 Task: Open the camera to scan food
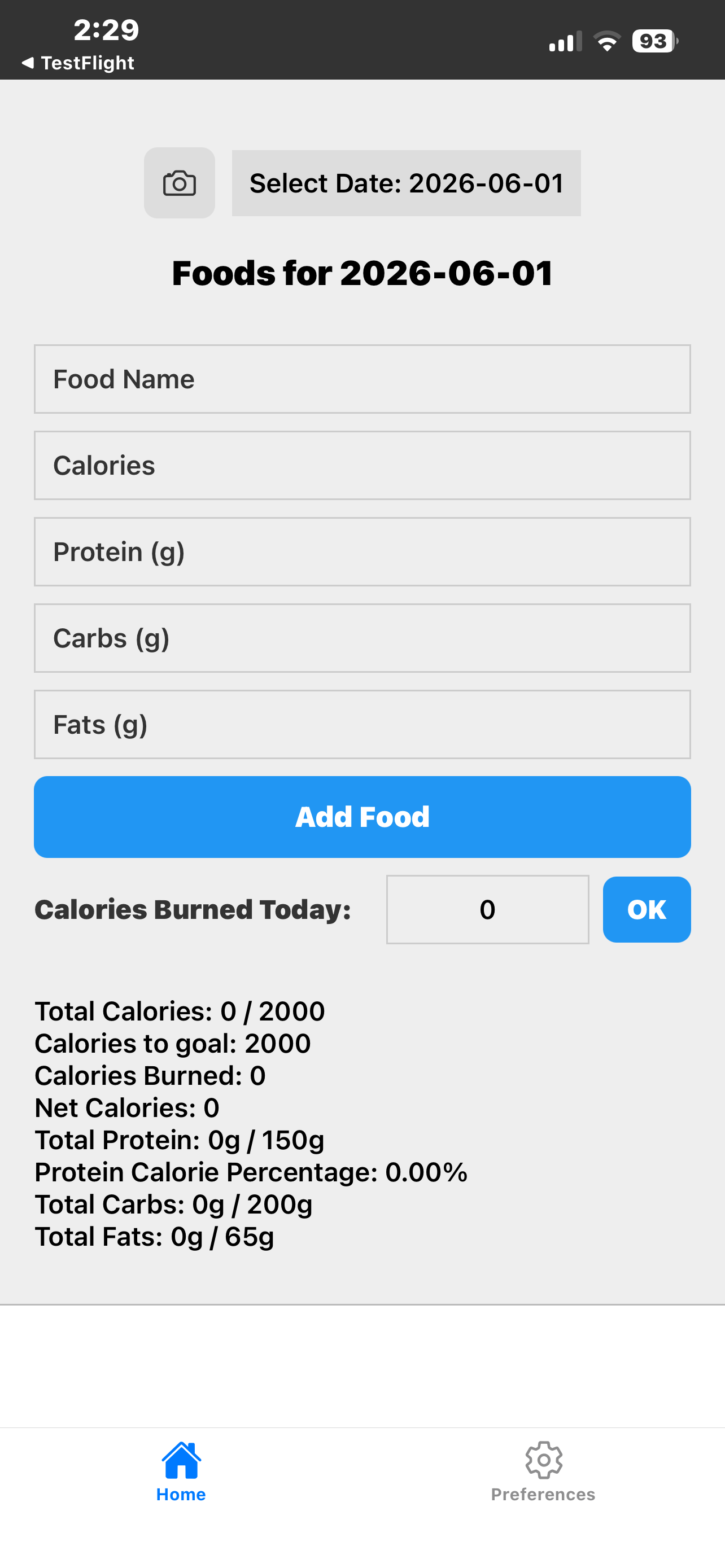[180, 183]
